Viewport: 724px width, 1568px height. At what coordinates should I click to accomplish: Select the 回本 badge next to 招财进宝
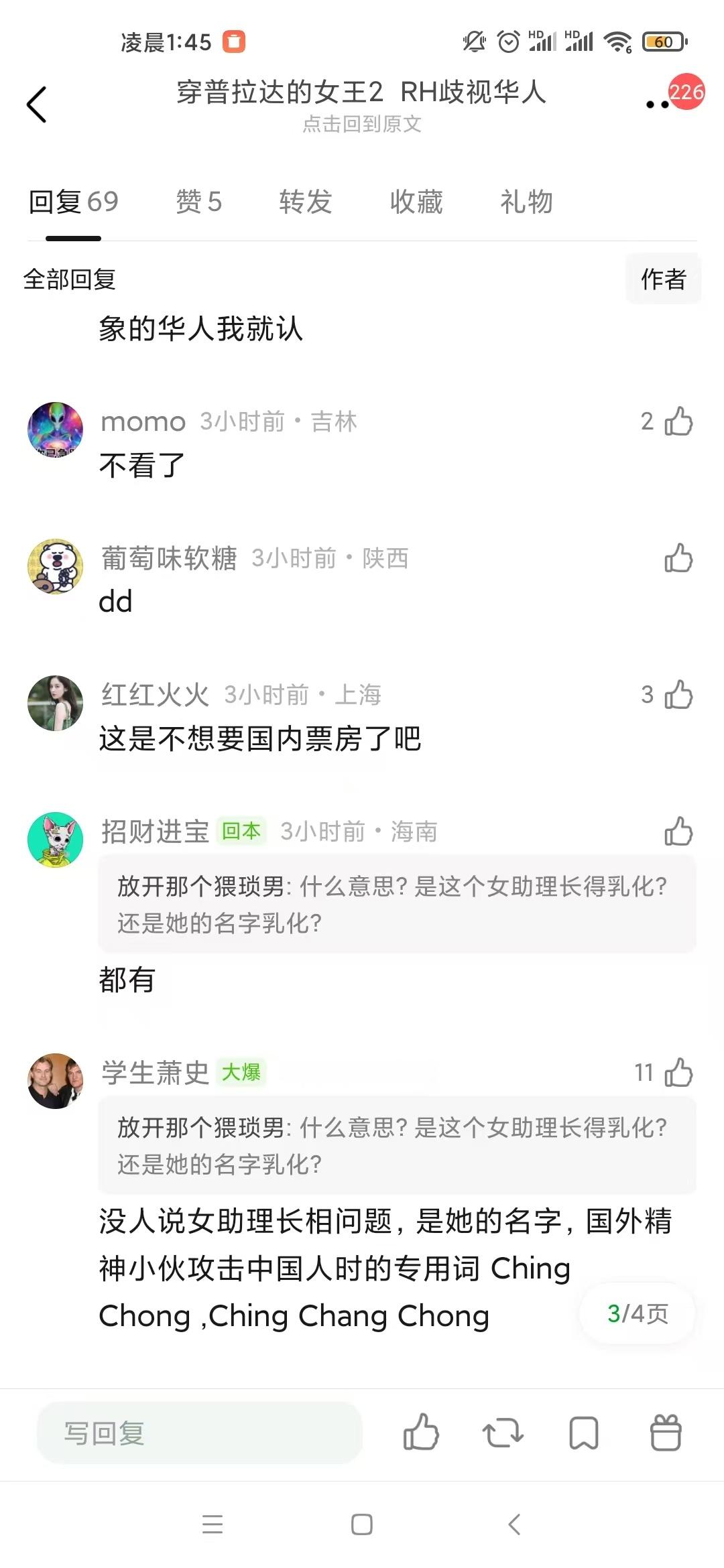click(241, 832)
